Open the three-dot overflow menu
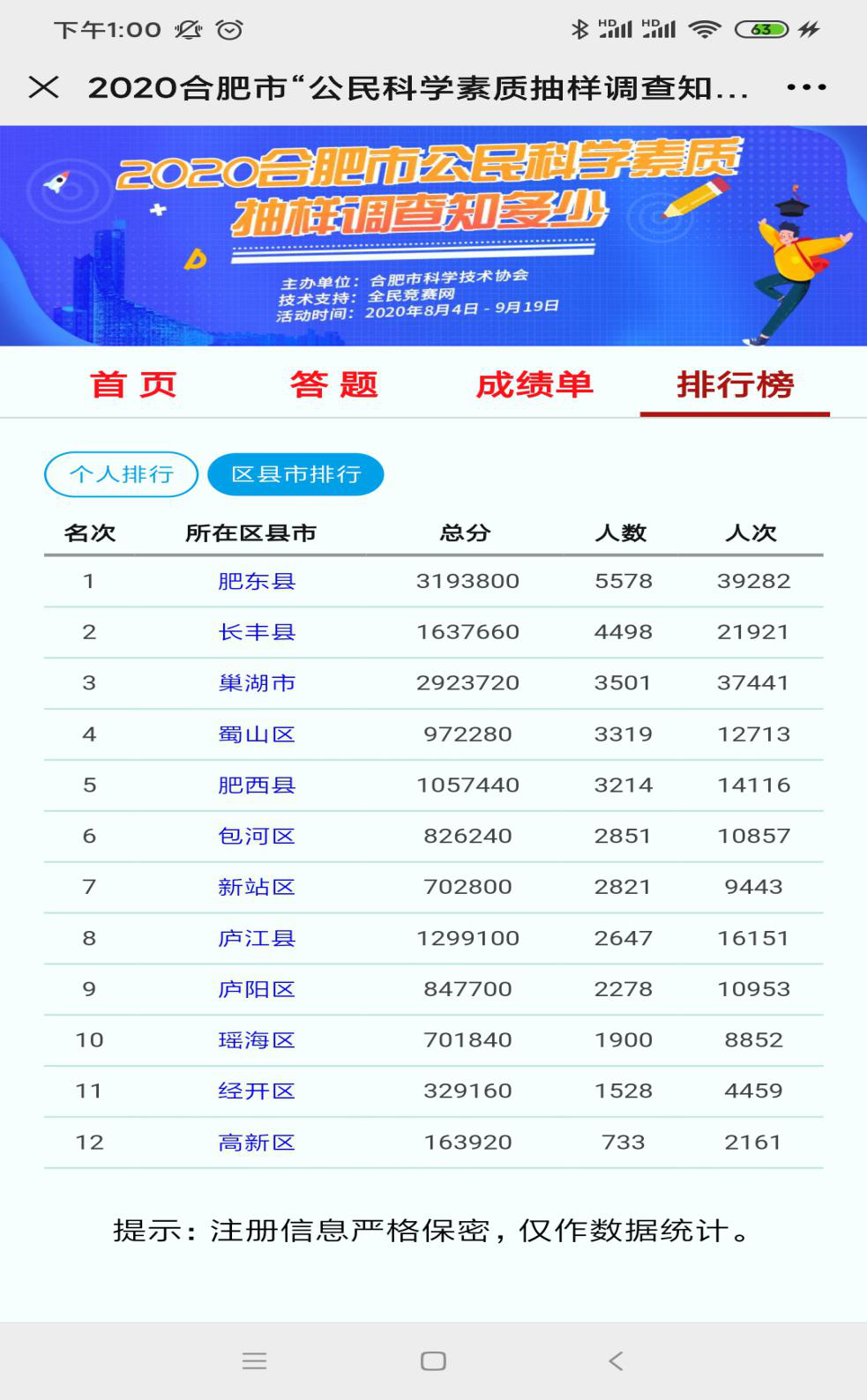Image resolution: width=867 pixels, height=1400 pixels. [x=806, y=87]
